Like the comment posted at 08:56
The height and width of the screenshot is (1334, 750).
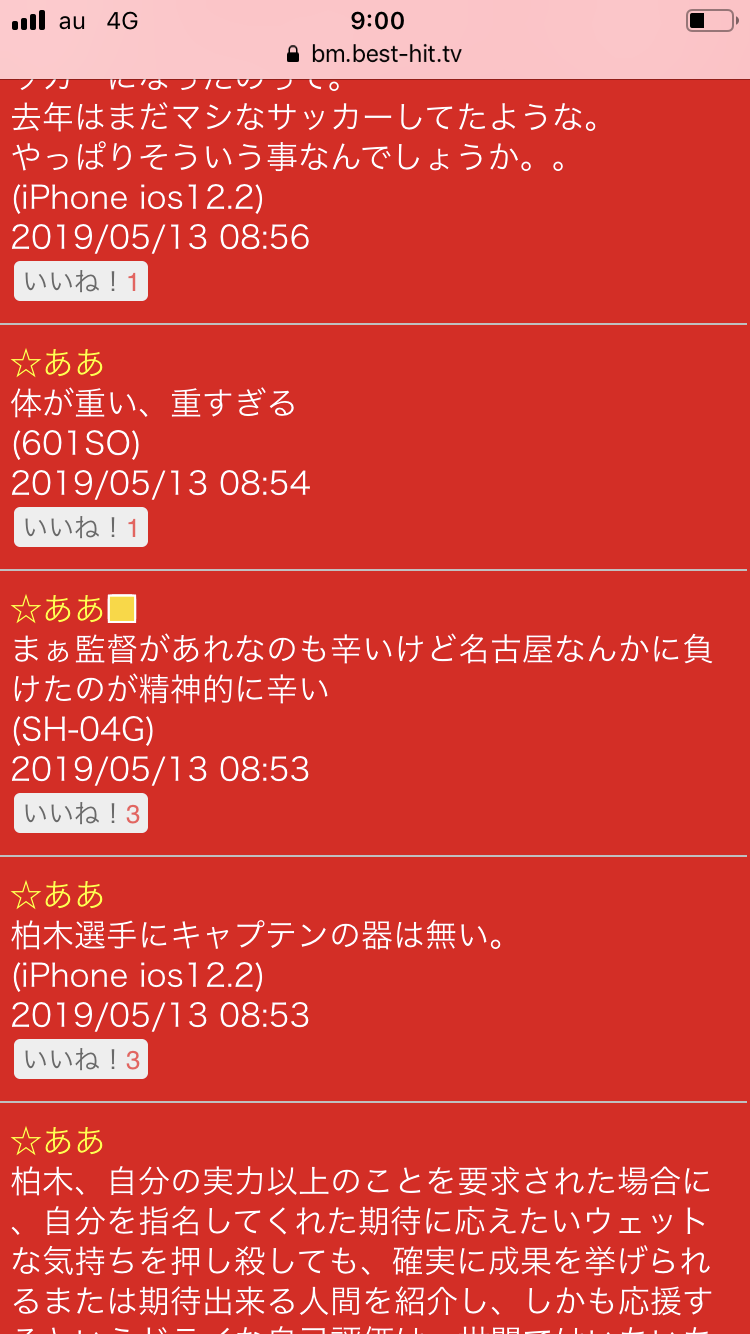tap(81, 282)
